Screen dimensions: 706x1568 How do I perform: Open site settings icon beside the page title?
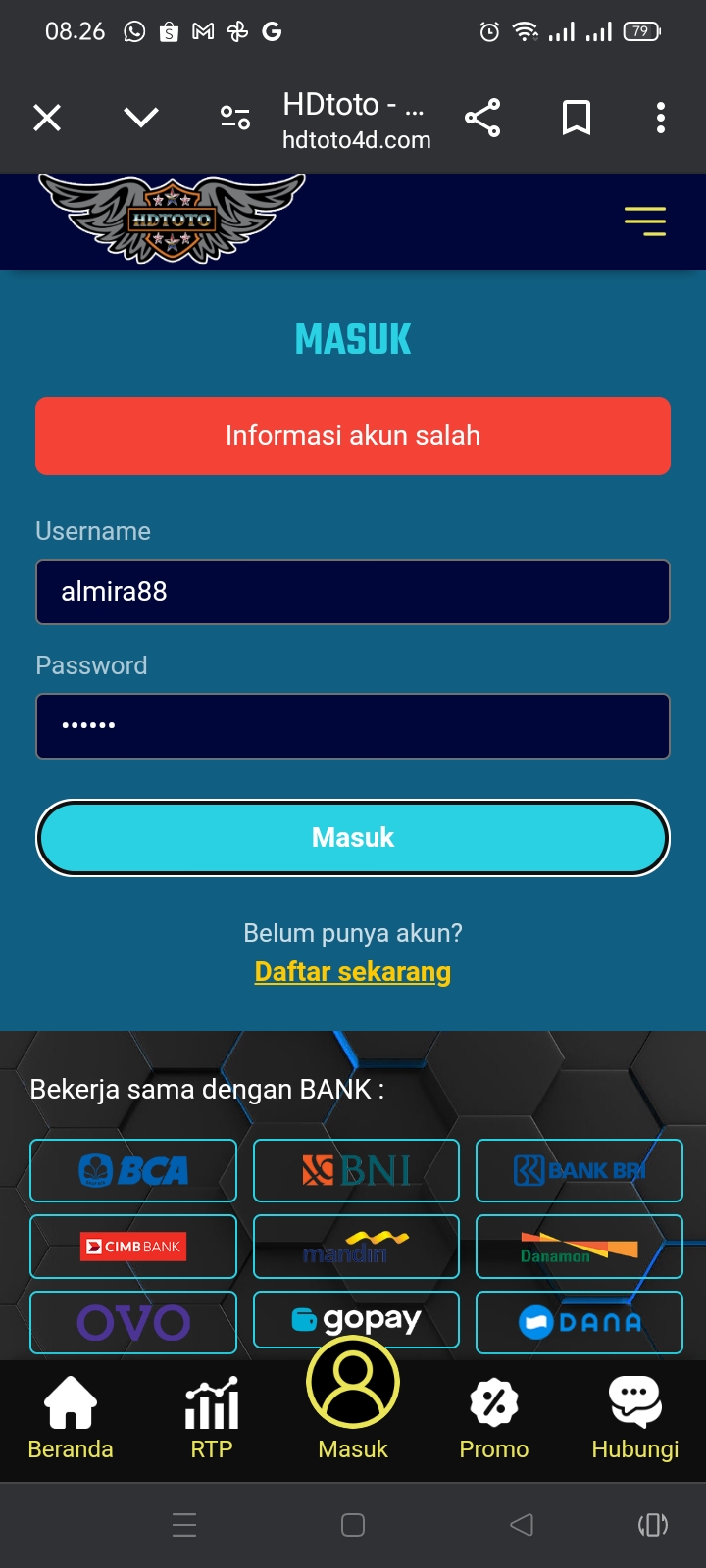tap(235, 119)
